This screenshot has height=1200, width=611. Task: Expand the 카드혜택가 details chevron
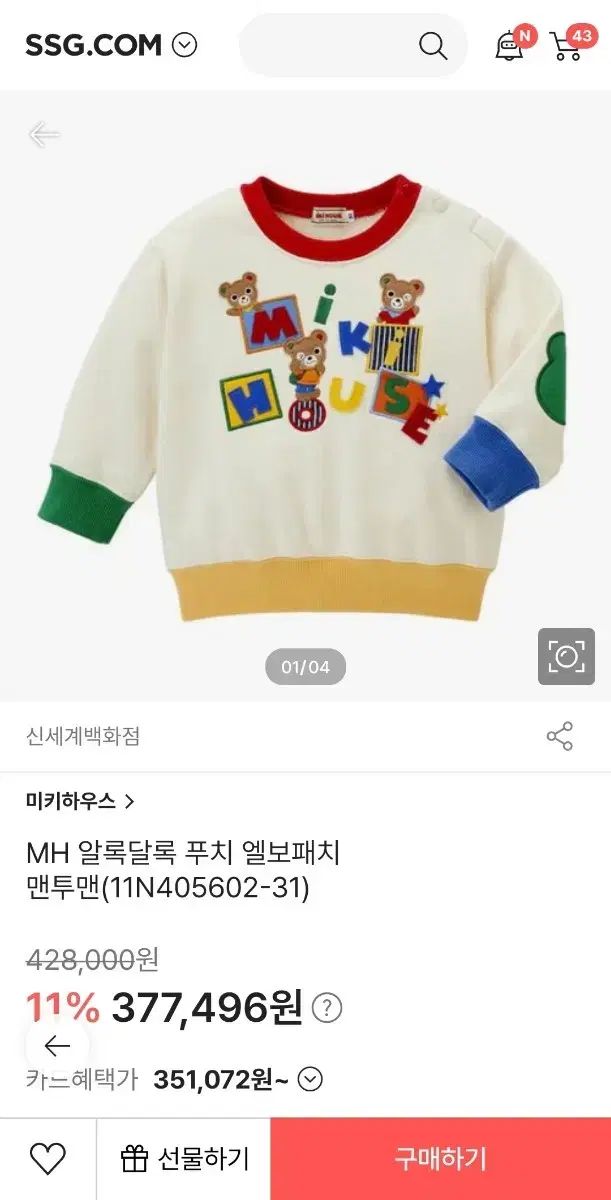click(x=310, y=1079)
